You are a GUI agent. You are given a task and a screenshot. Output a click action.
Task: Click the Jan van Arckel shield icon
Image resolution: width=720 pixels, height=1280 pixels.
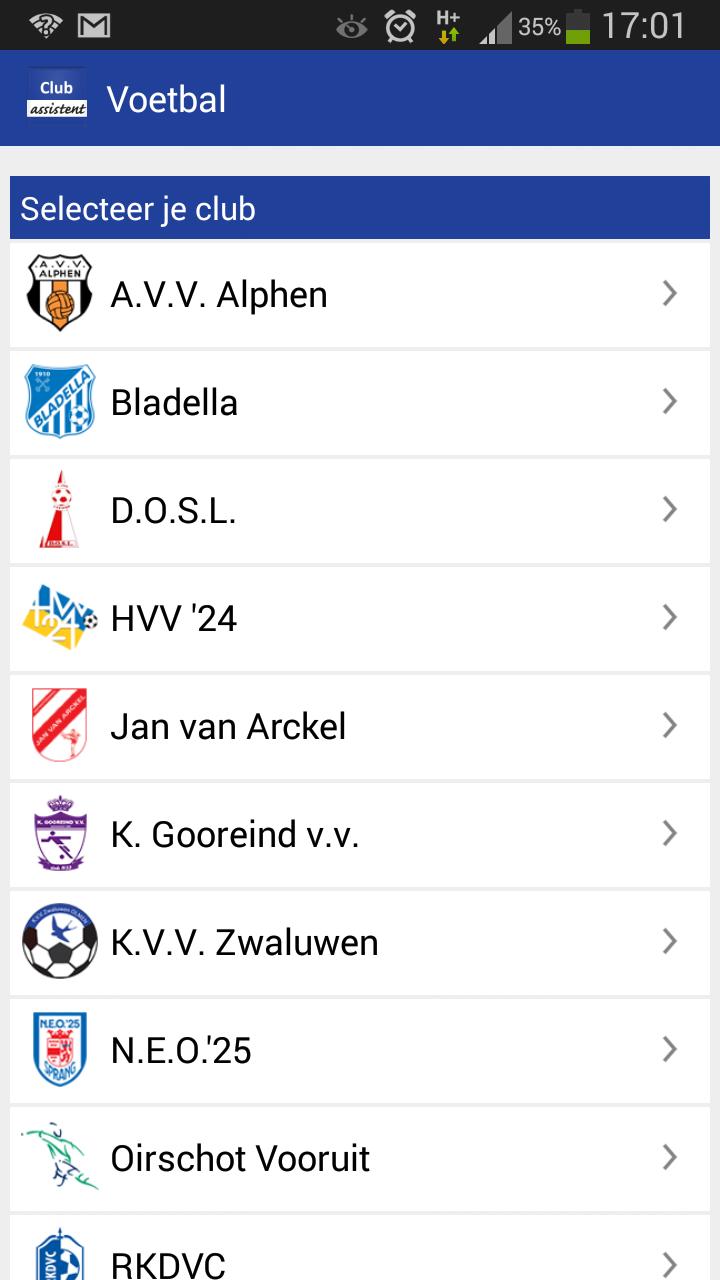59,726
